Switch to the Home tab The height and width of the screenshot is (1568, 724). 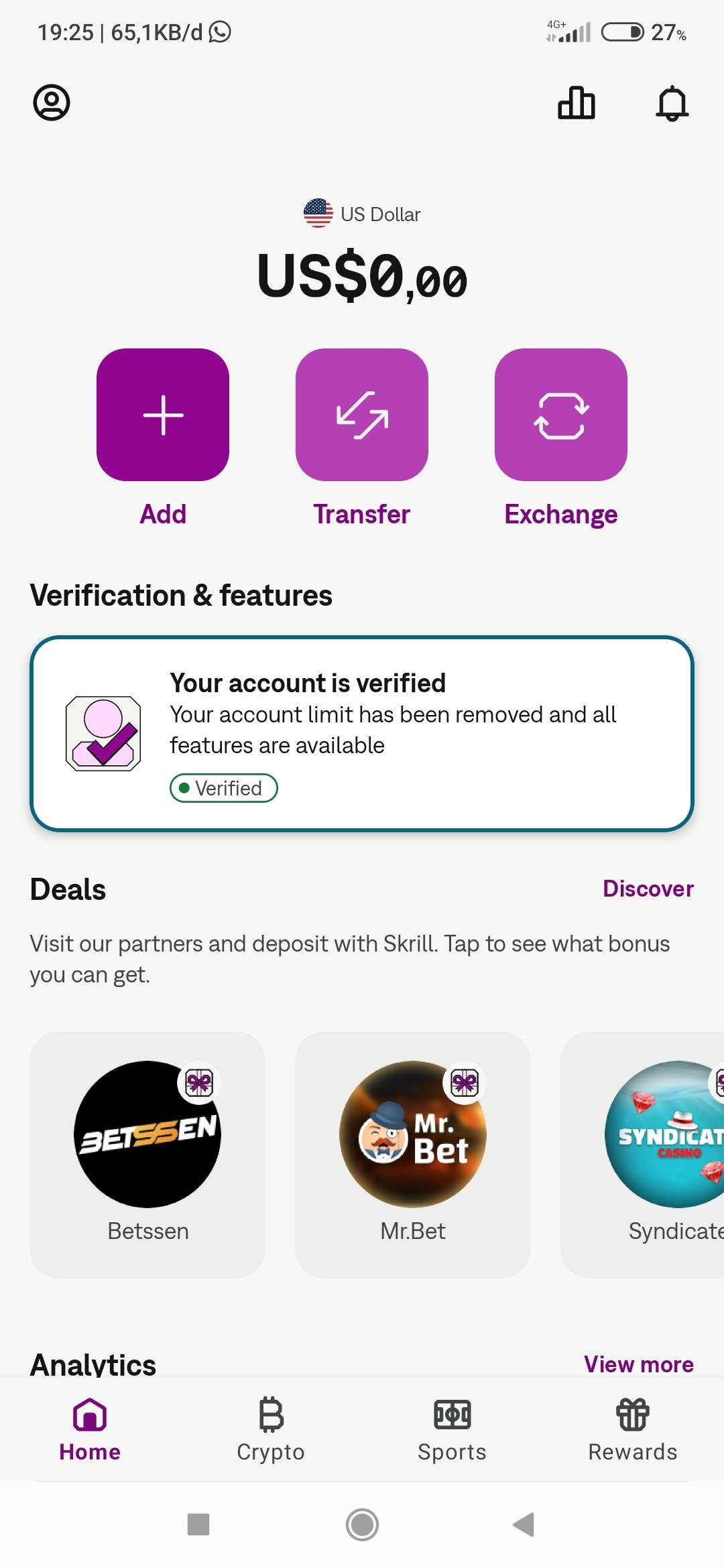point(90,1429)
